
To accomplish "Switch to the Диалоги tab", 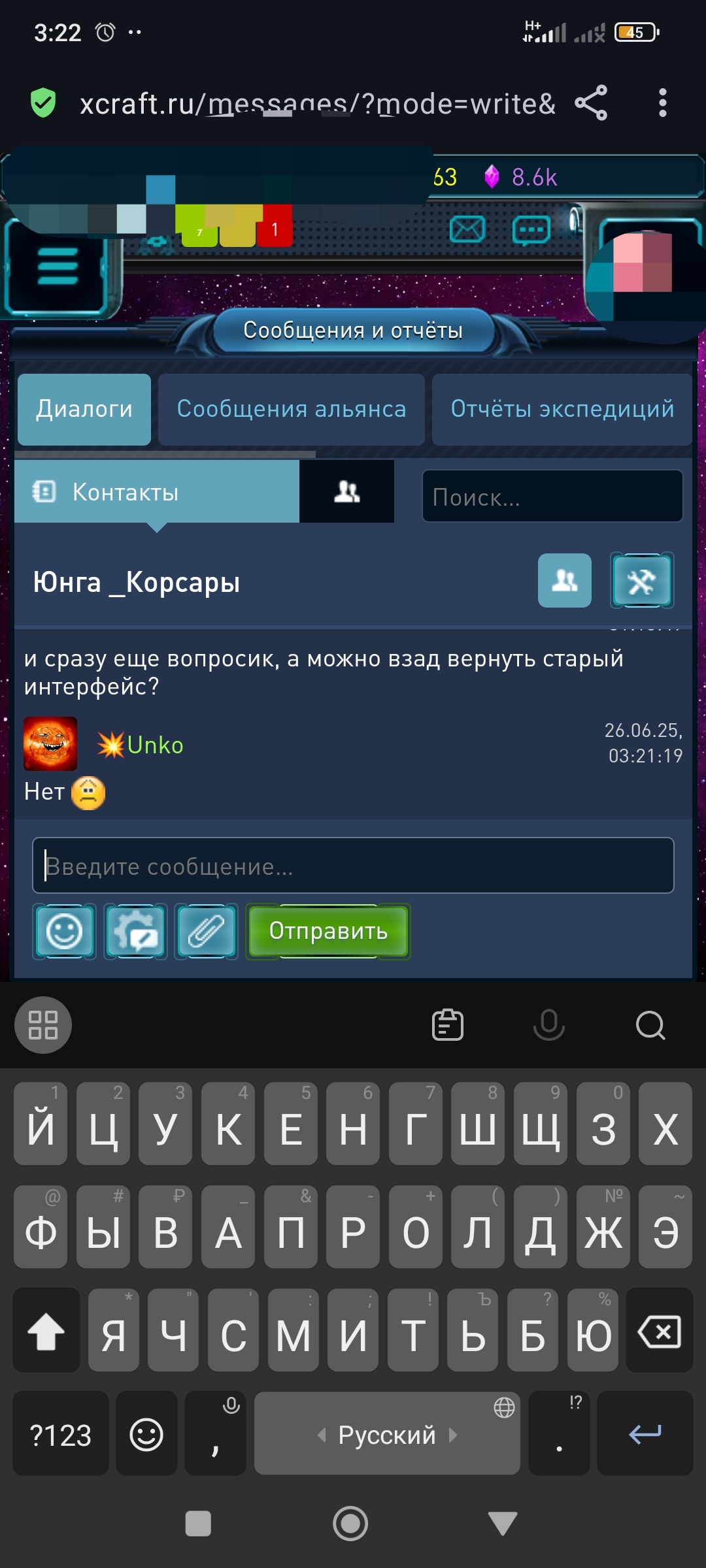I will 84,410.
